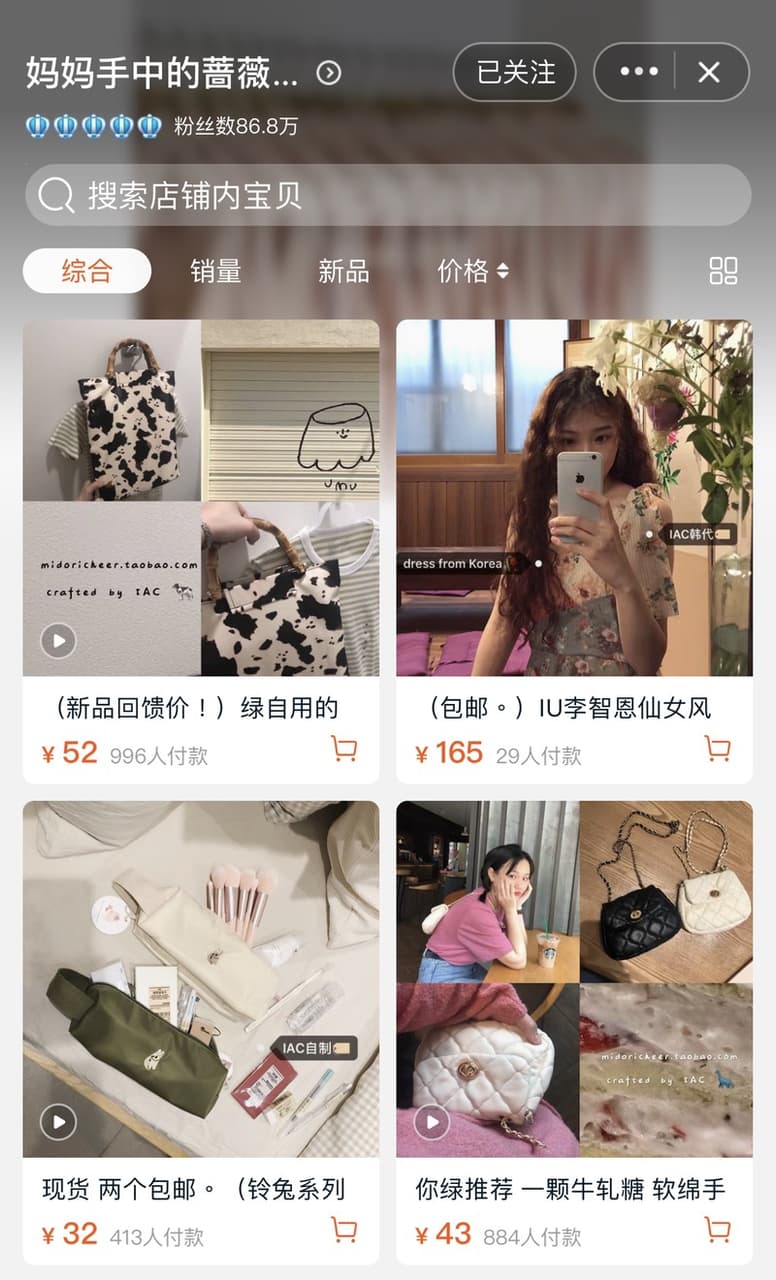Tap the 已关注 following button
Screen dimensions: 776x1280
click(x=515, y=72)
